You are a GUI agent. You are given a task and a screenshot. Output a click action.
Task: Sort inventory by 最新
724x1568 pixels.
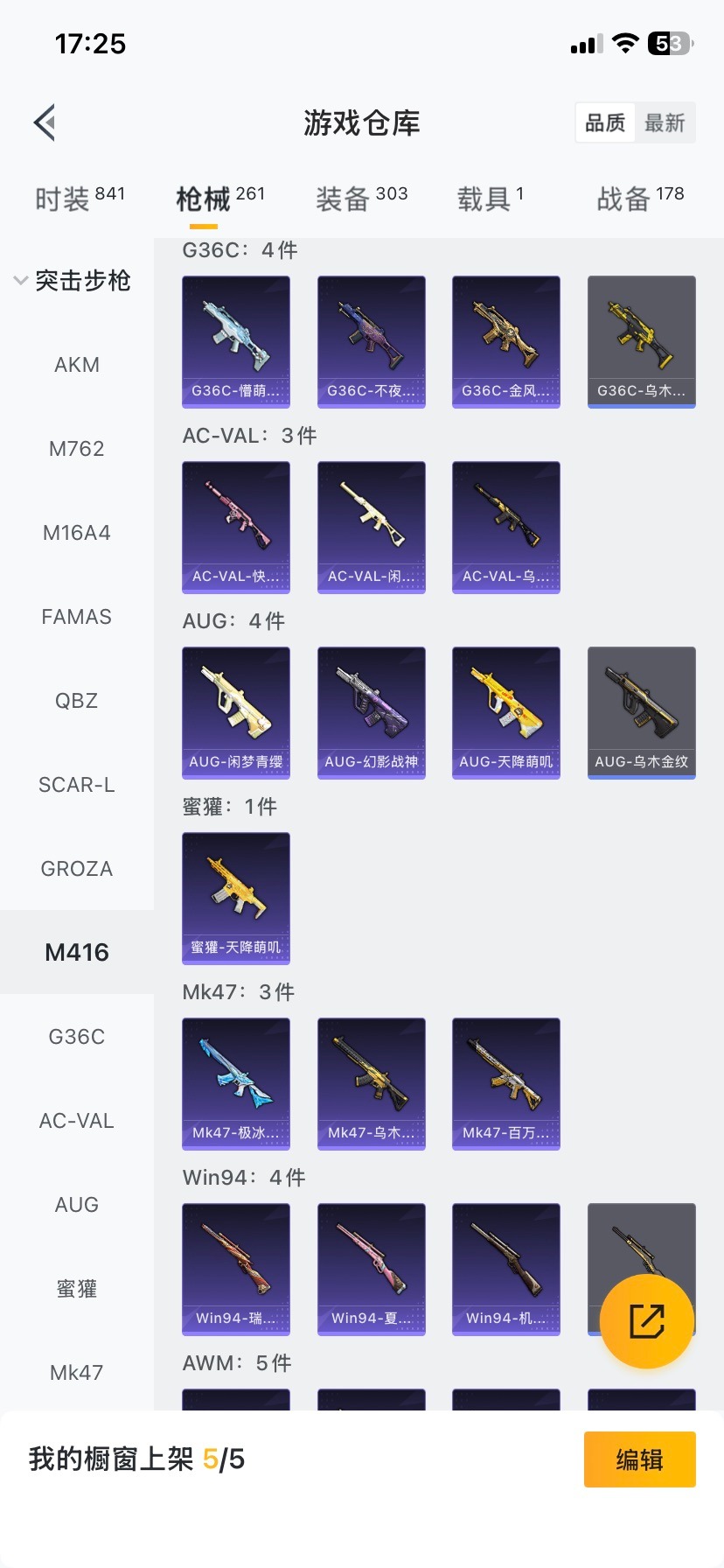tap(665, 122)
